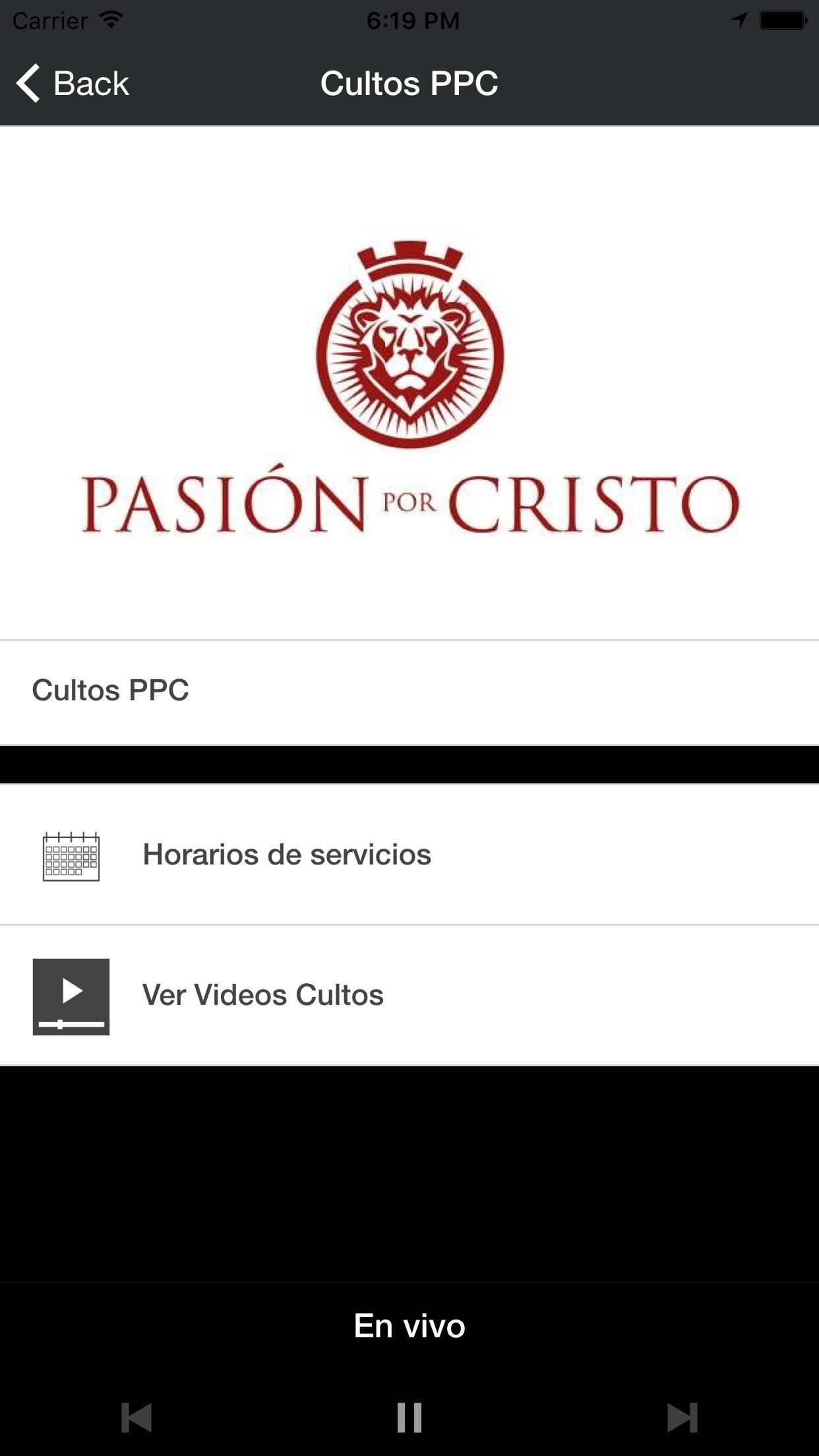The height and width of the screenshot is (1456, 819).
Task: Open Ver Videos Cultos
Action: [x=263, y=995]
